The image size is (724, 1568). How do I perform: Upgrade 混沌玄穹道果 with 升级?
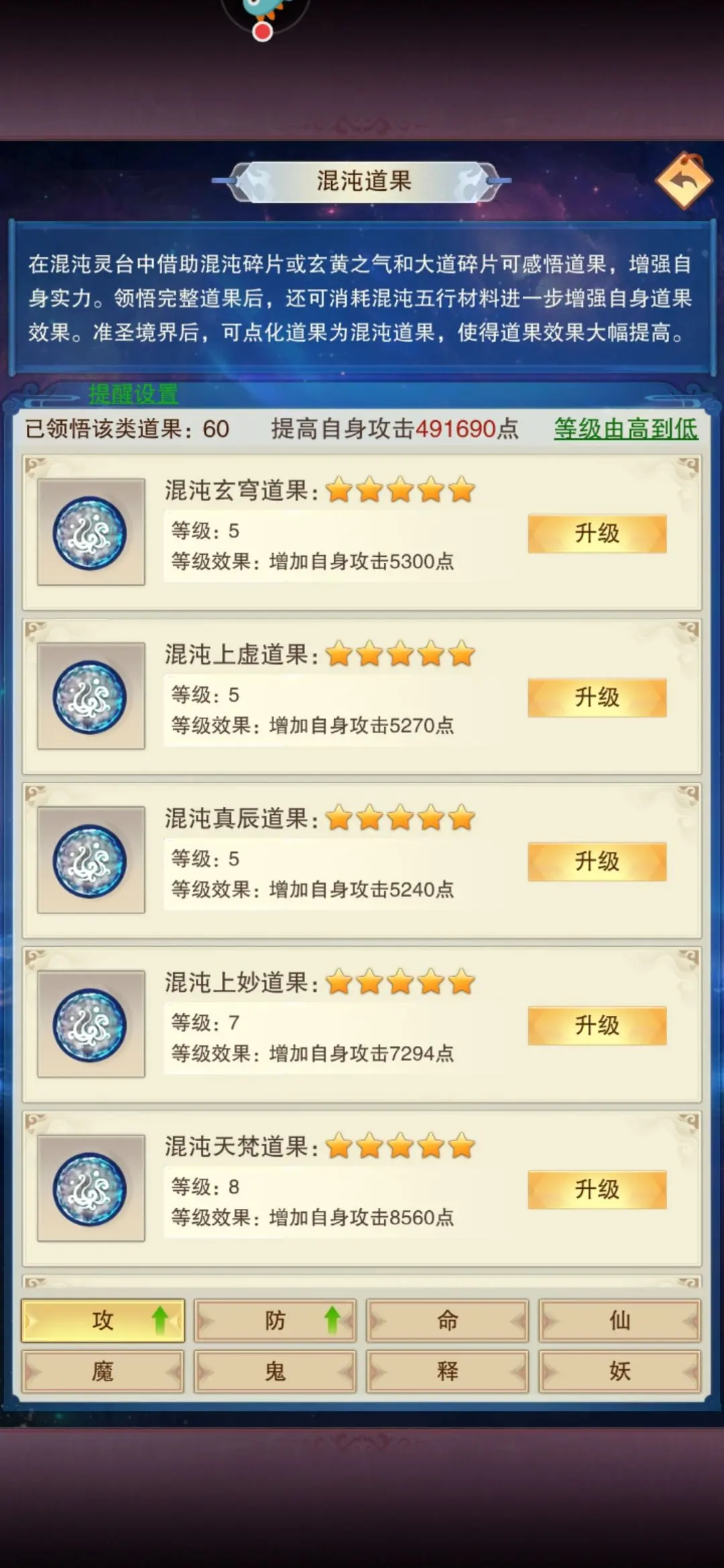point(597,533)
